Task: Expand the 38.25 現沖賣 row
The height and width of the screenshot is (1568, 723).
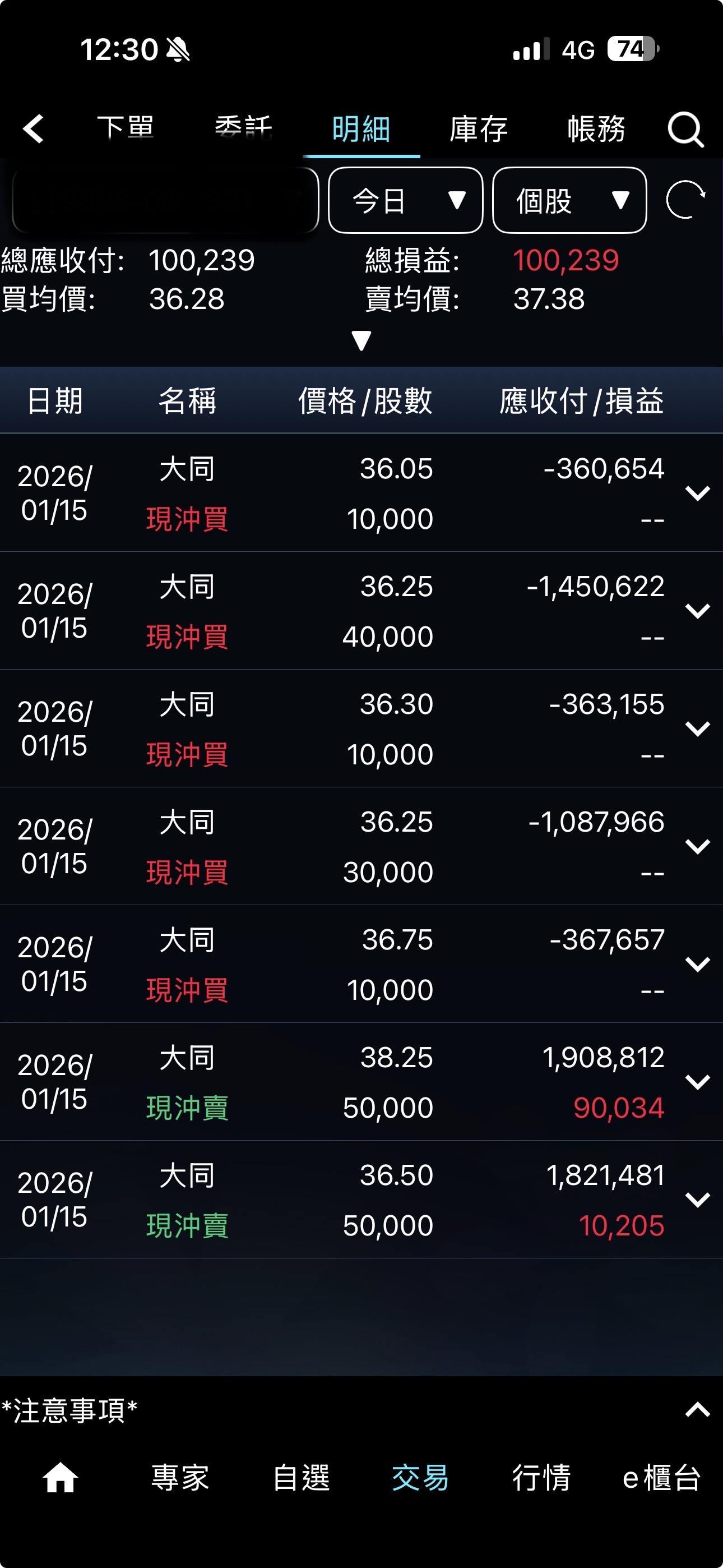Action: (697, 1082)
